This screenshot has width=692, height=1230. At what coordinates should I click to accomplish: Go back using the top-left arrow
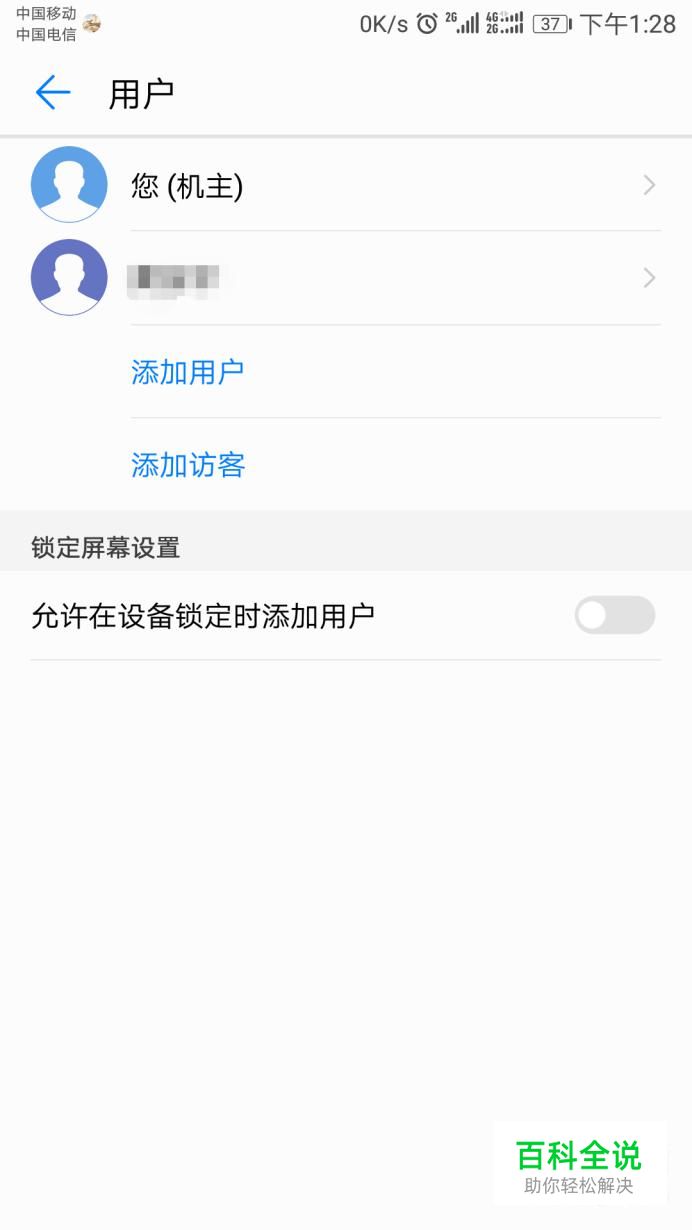pyautogui.click(x=53, y=93)
